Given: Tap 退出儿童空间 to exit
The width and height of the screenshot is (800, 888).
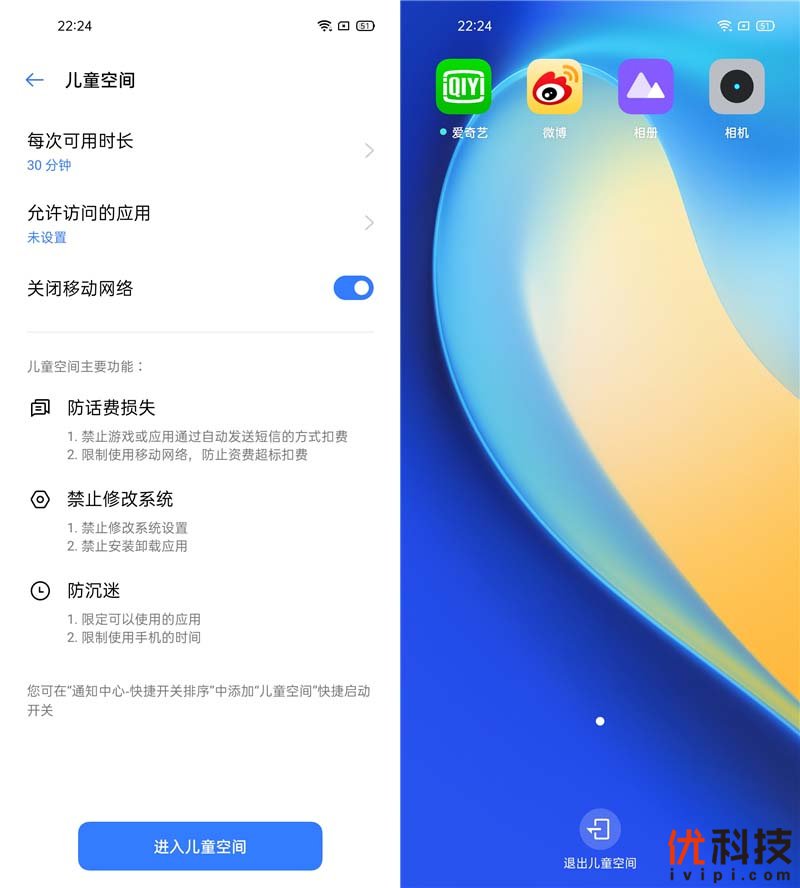Looking at the screenshot, I should tap(600, 831).
